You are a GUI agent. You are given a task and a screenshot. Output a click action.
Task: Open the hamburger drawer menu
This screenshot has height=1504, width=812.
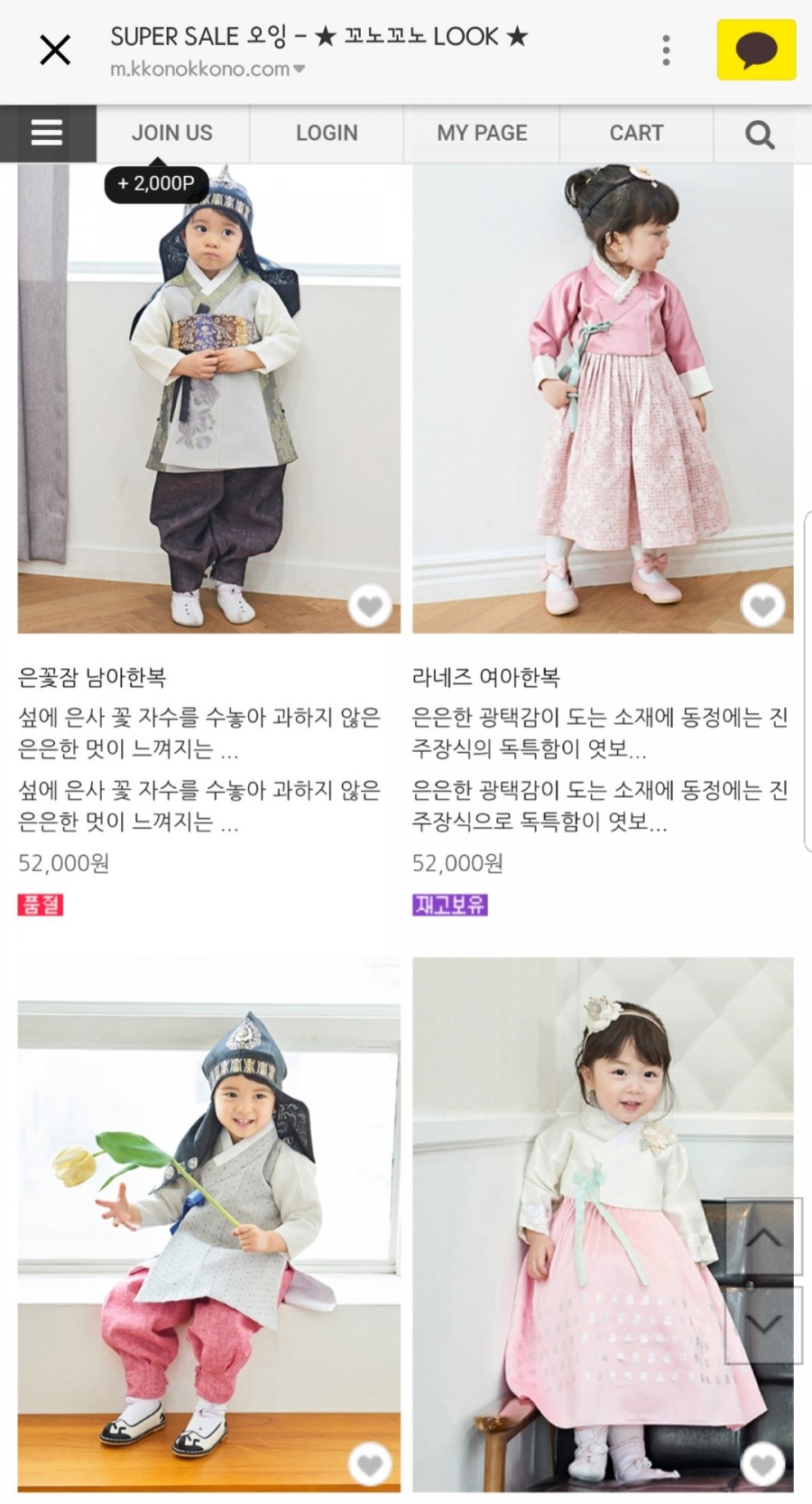47,134
